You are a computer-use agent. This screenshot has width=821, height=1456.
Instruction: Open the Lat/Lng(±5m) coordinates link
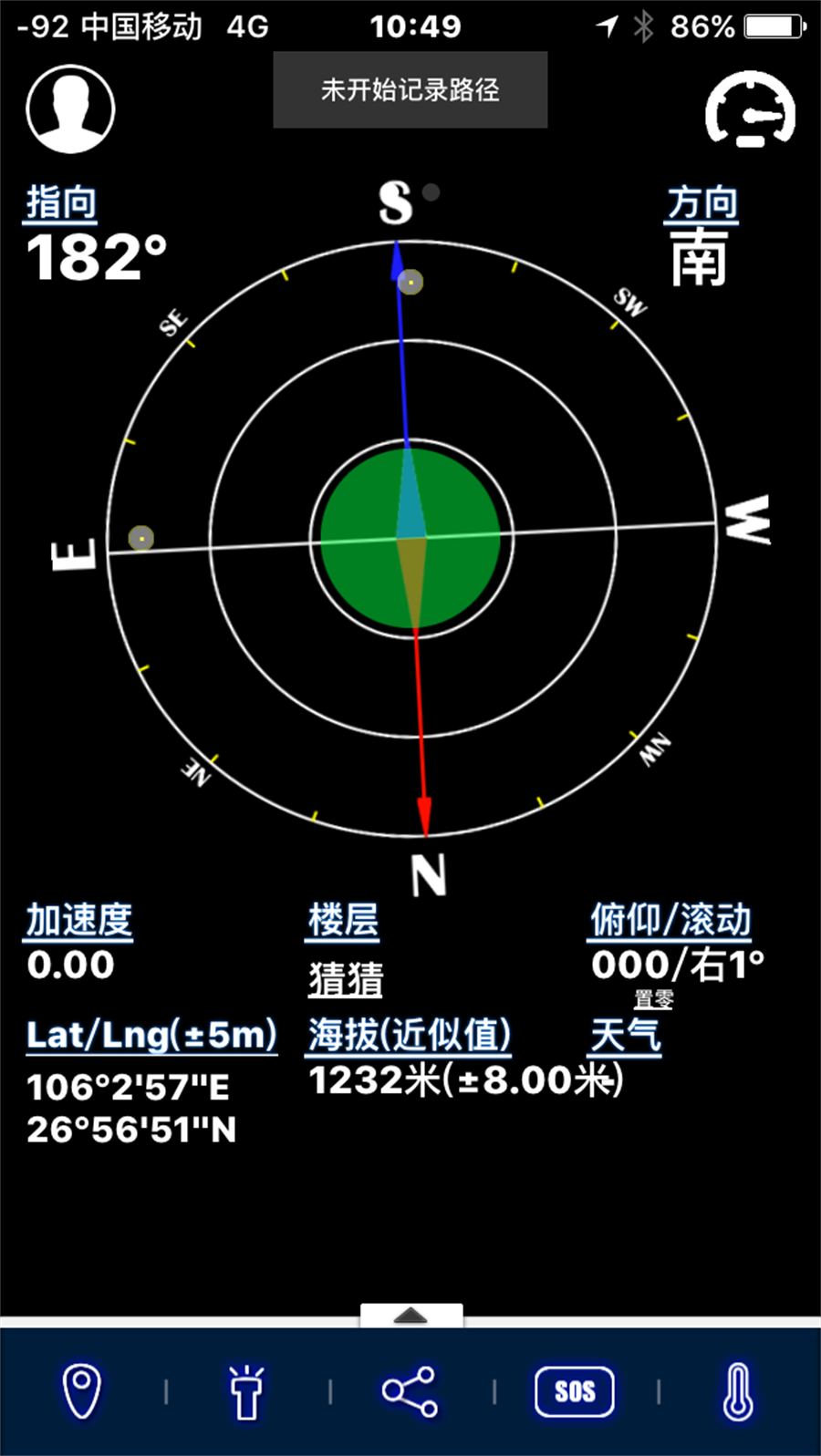tap(151, 1036)
